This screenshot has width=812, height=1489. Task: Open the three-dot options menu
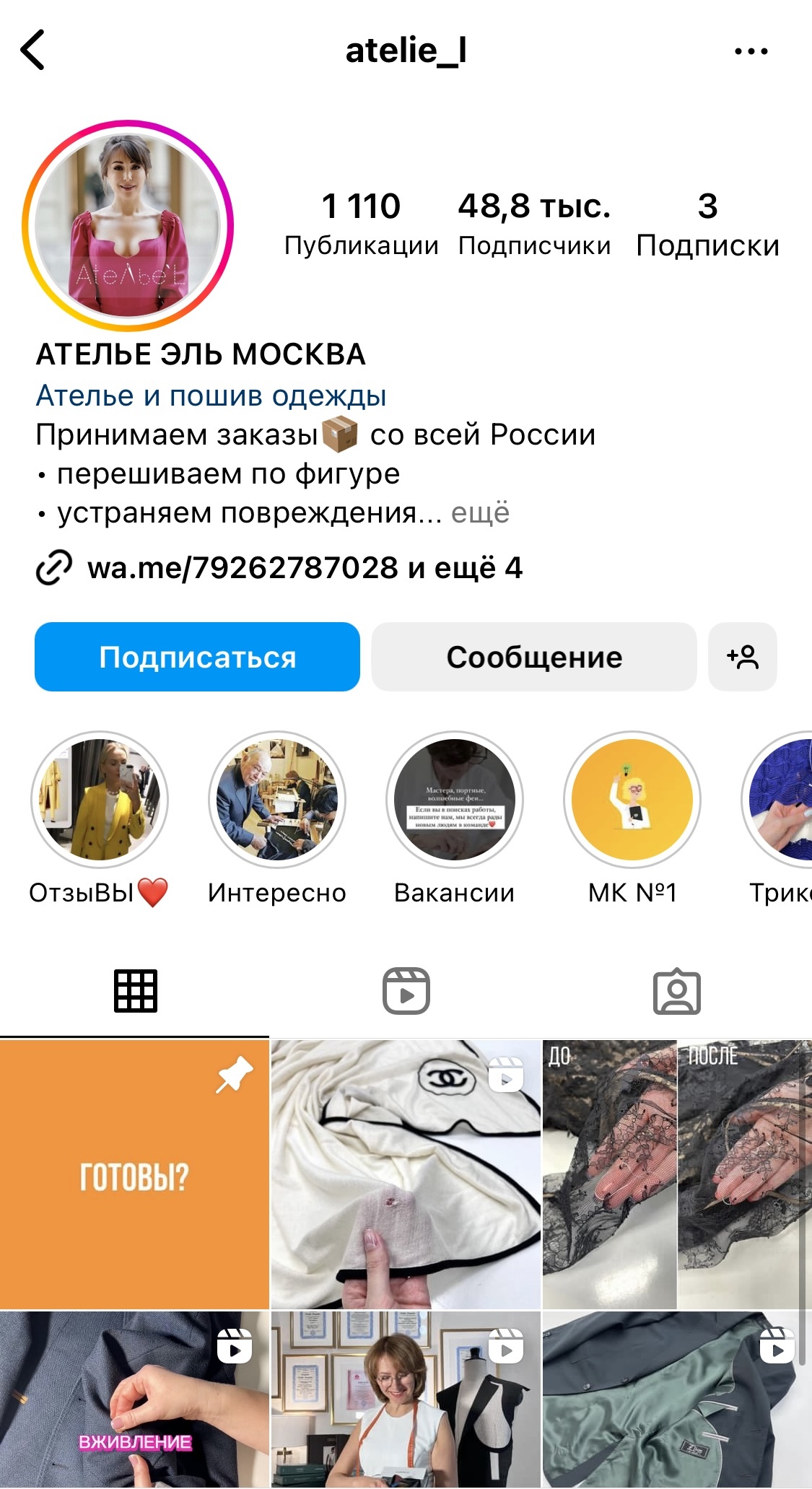[751, 51]
